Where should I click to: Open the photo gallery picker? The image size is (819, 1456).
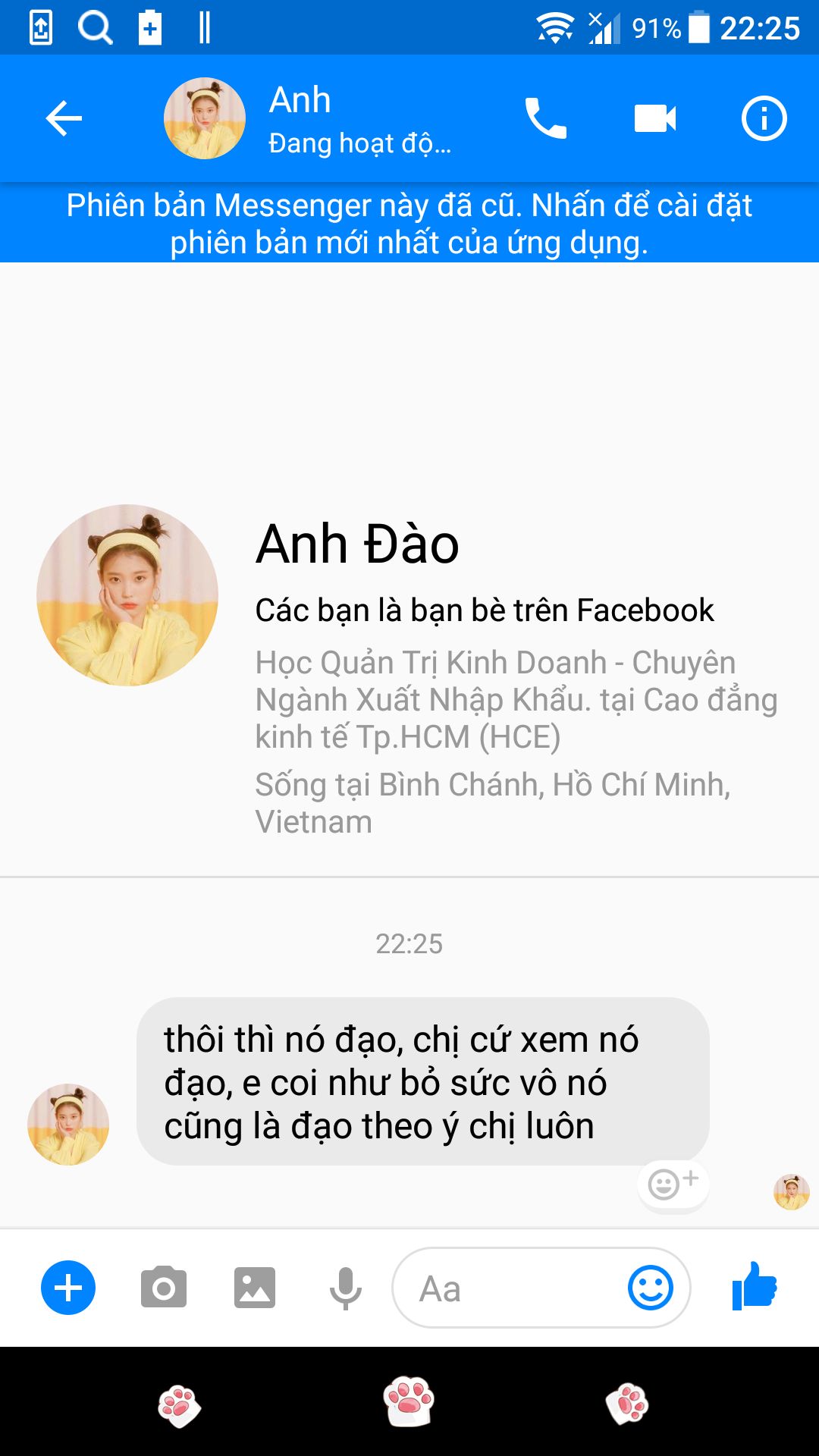(x=255, y=1288)
